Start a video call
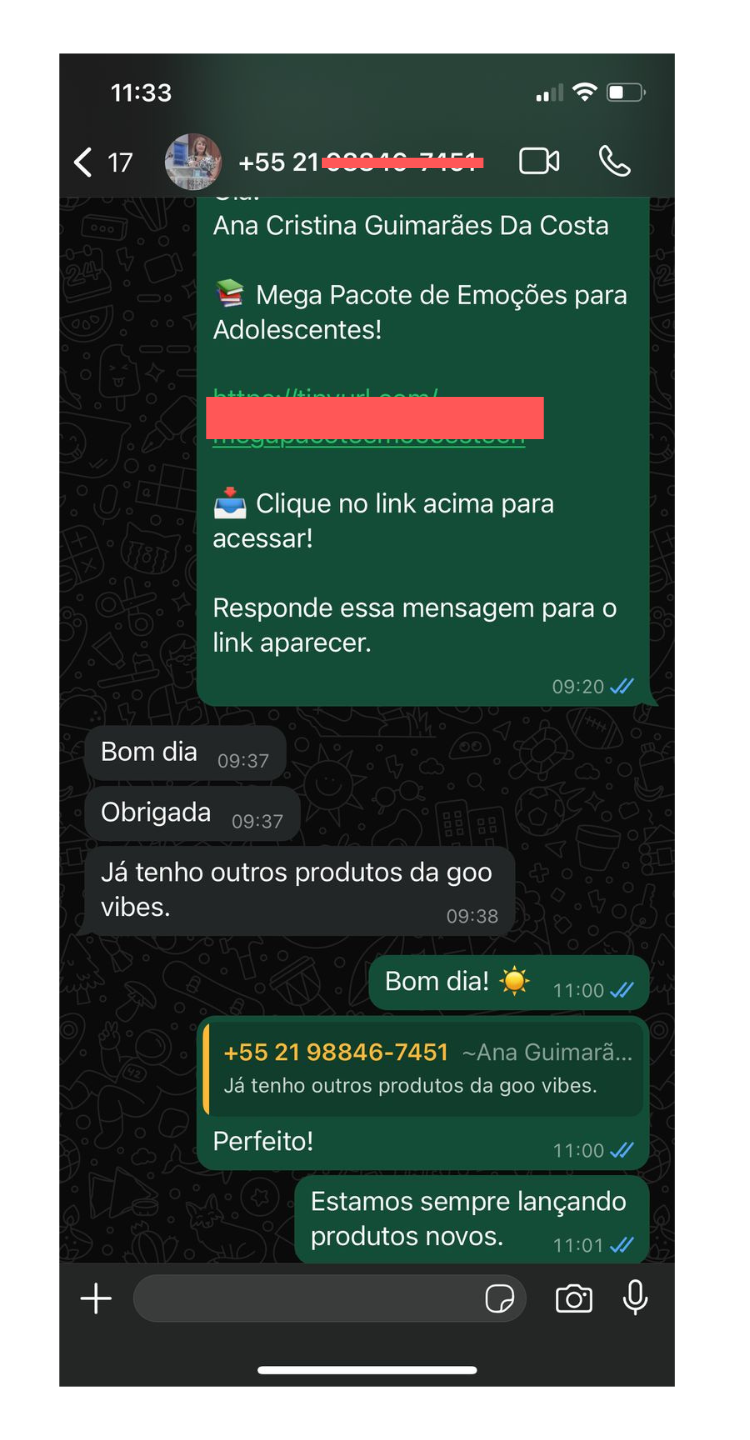The image size is (750, 1440). click(539, 161)
